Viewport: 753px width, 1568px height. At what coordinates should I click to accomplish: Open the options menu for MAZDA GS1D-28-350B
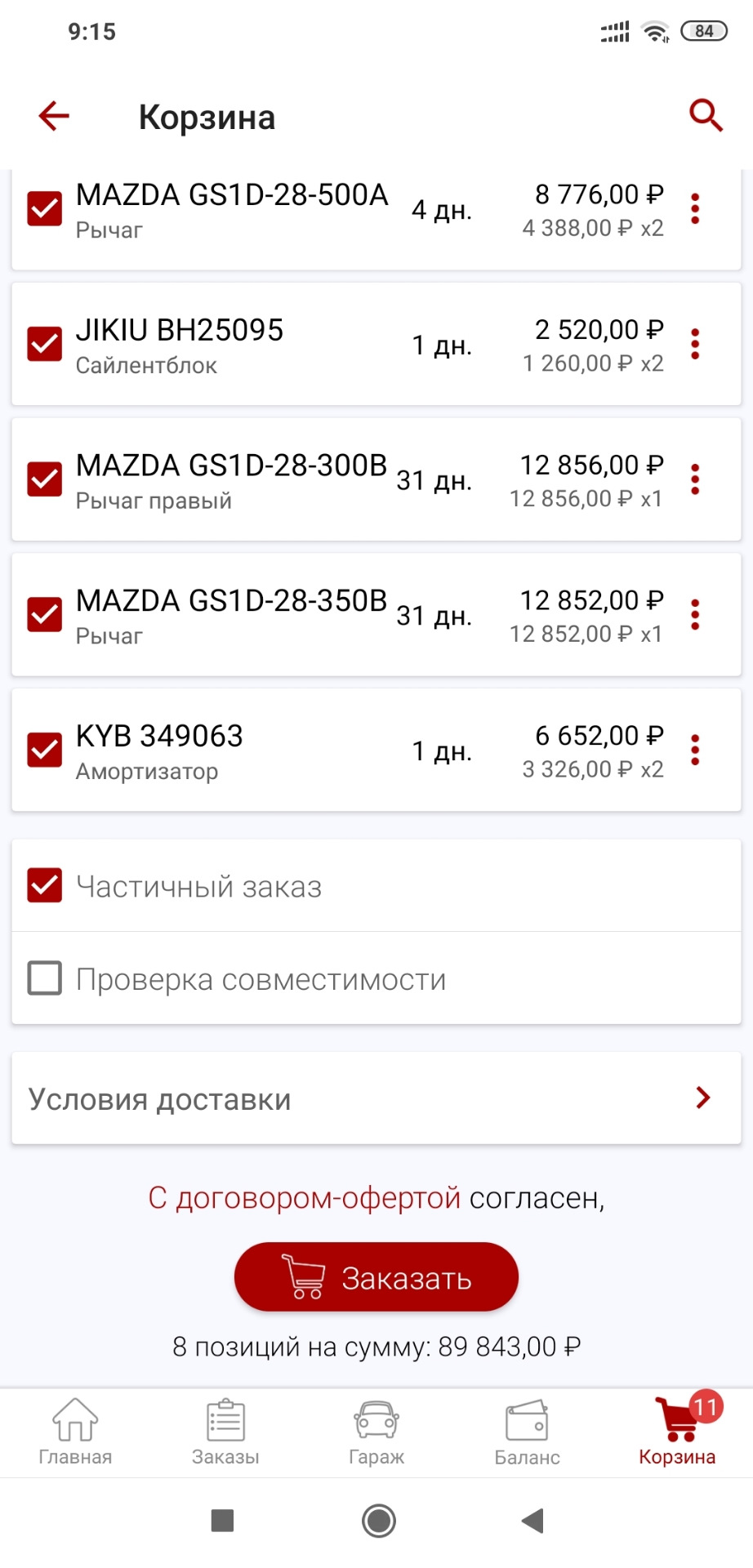point(695,614)
